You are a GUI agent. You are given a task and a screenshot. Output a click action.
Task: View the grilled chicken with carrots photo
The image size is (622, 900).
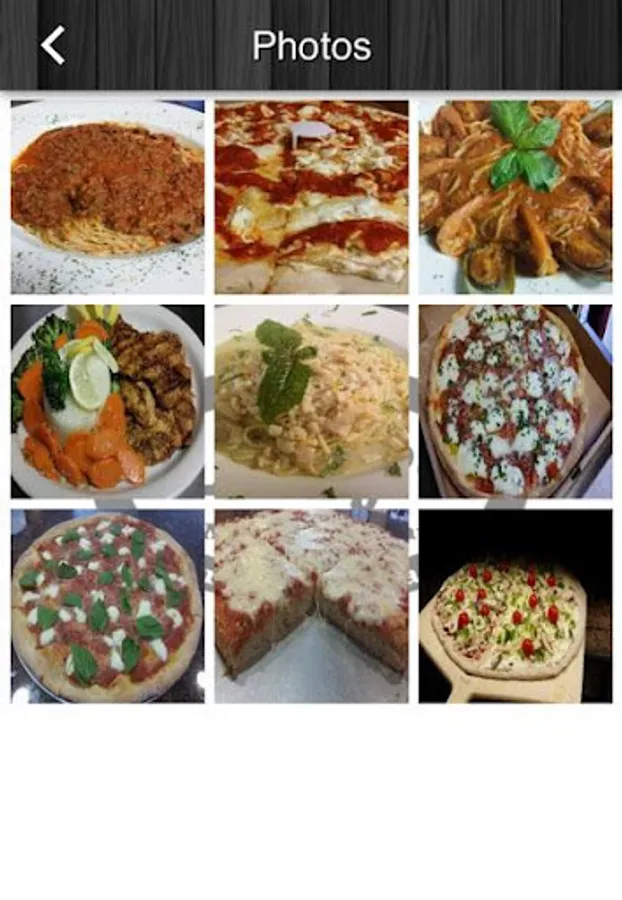108,401
